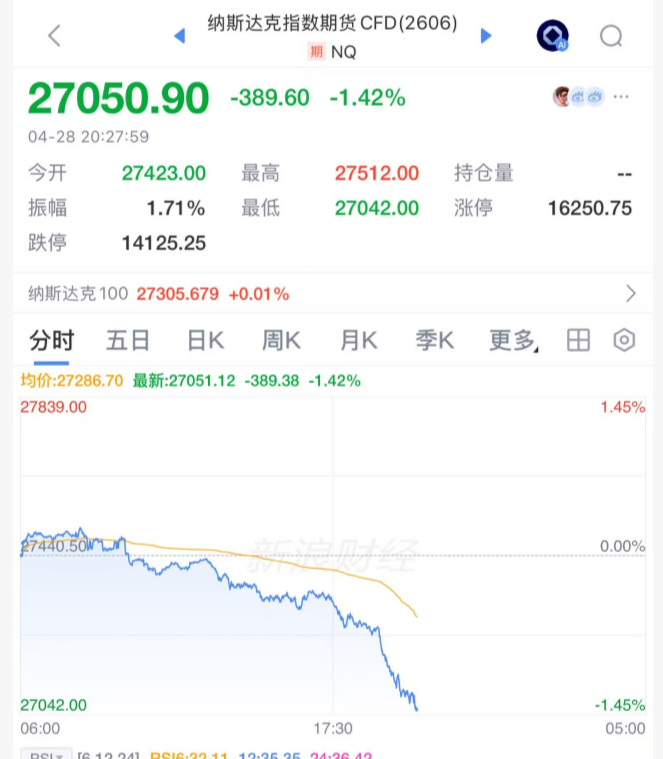Viewport: 663px width, 759px height.
Task: Open chart settings hexagon icon
Action: point(624,341)
